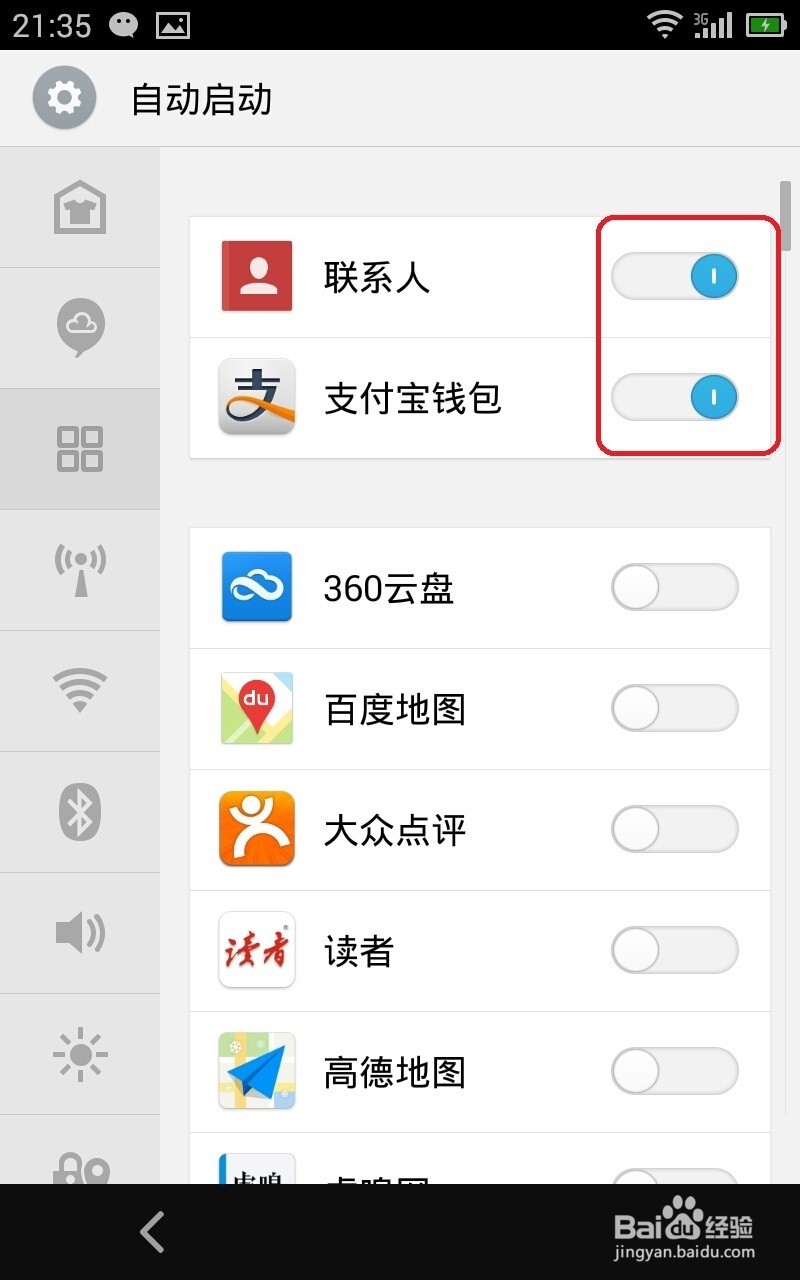Tap the back arrow at the bottom
The image size is (800, 1280).
point(150,1232)
